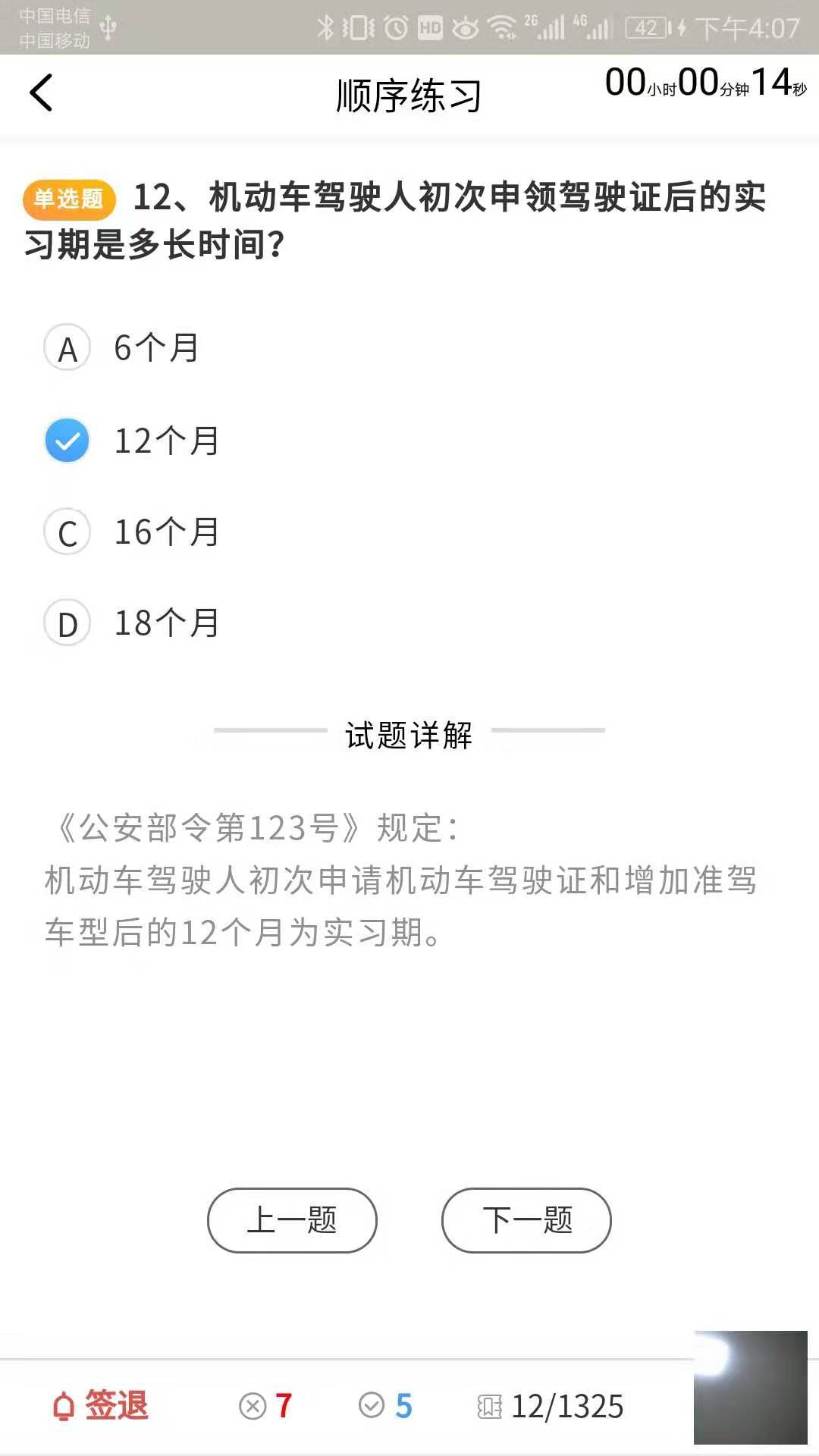This screenshot has width=819, height=1456.
Task: Open the camera preview thumbnail
Action: [x=750, y=1387]
